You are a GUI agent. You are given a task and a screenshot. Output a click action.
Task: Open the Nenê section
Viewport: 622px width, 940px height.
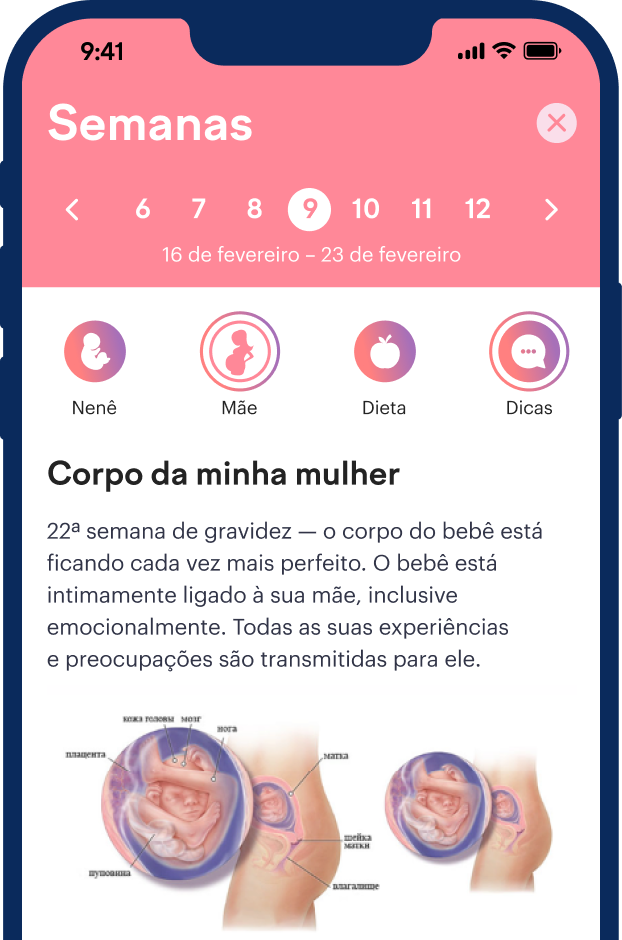(x=95, y=353)
